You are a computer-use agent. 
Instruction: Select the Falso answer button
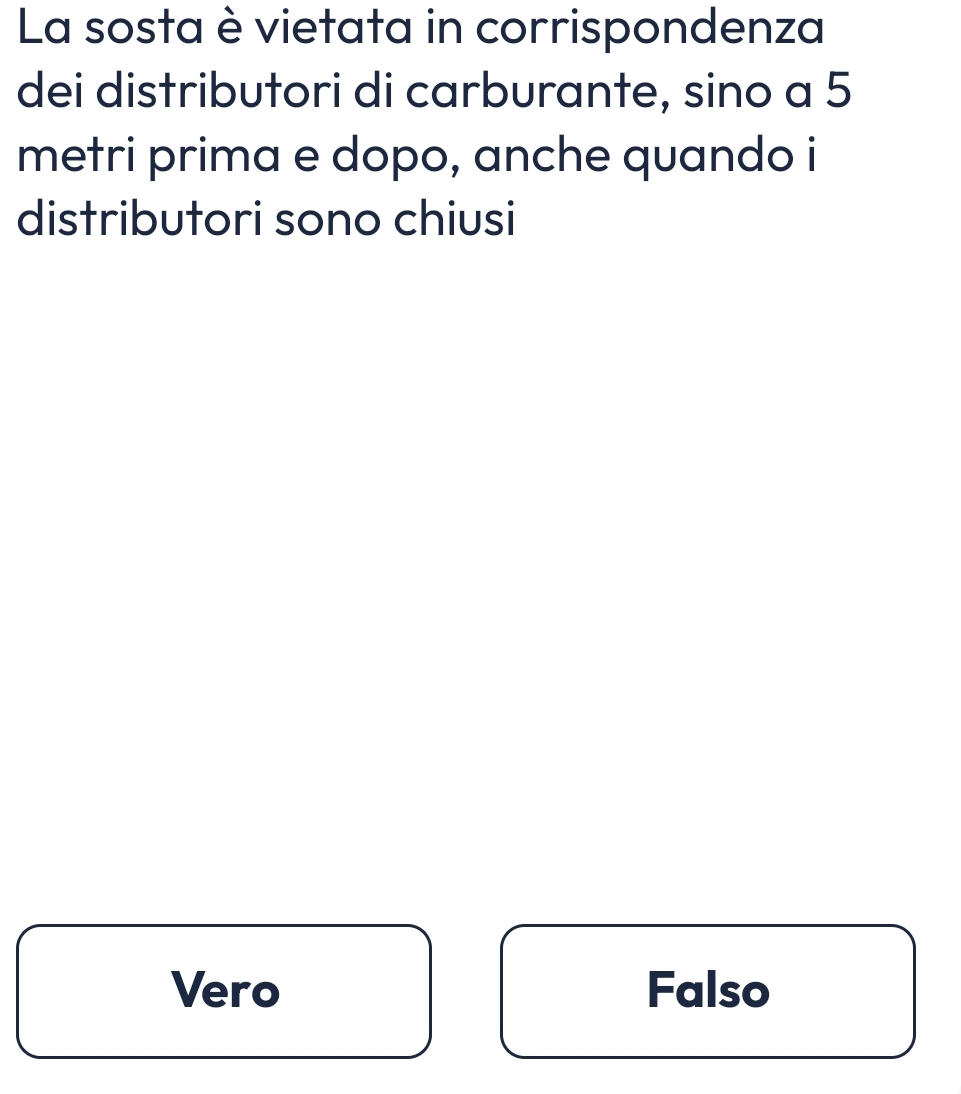[708, 991]
